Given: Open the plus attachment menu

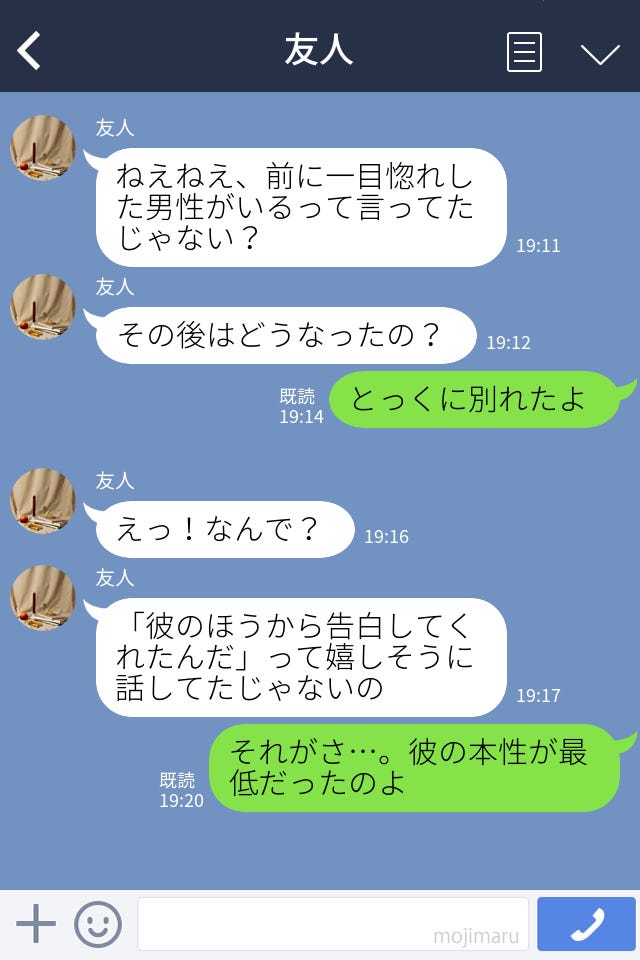Looking at the screenshot, I should 36,924.
